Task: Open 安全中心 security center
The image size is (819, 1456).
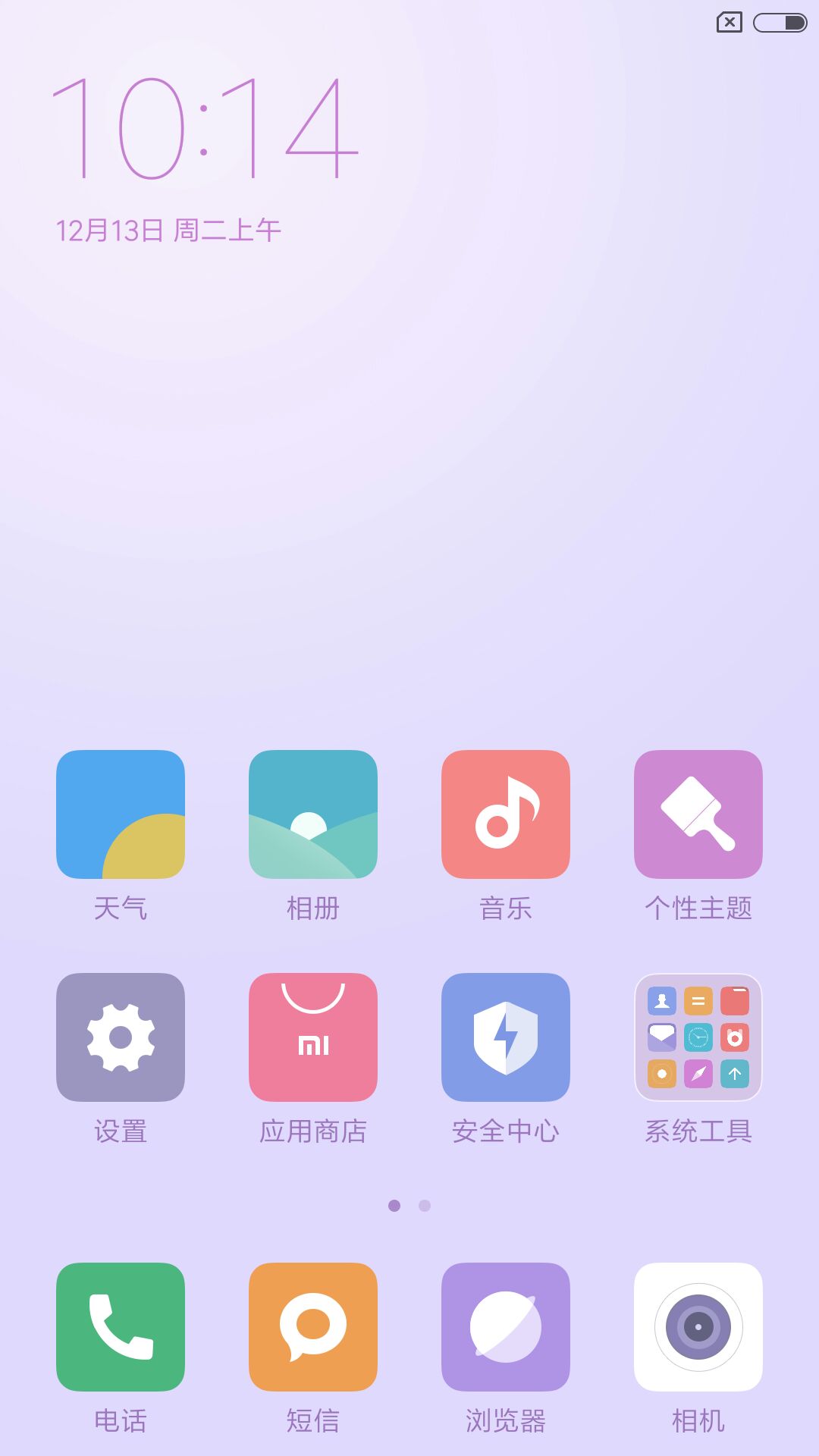Action: pyautogui.click(x=506, y=1037)
